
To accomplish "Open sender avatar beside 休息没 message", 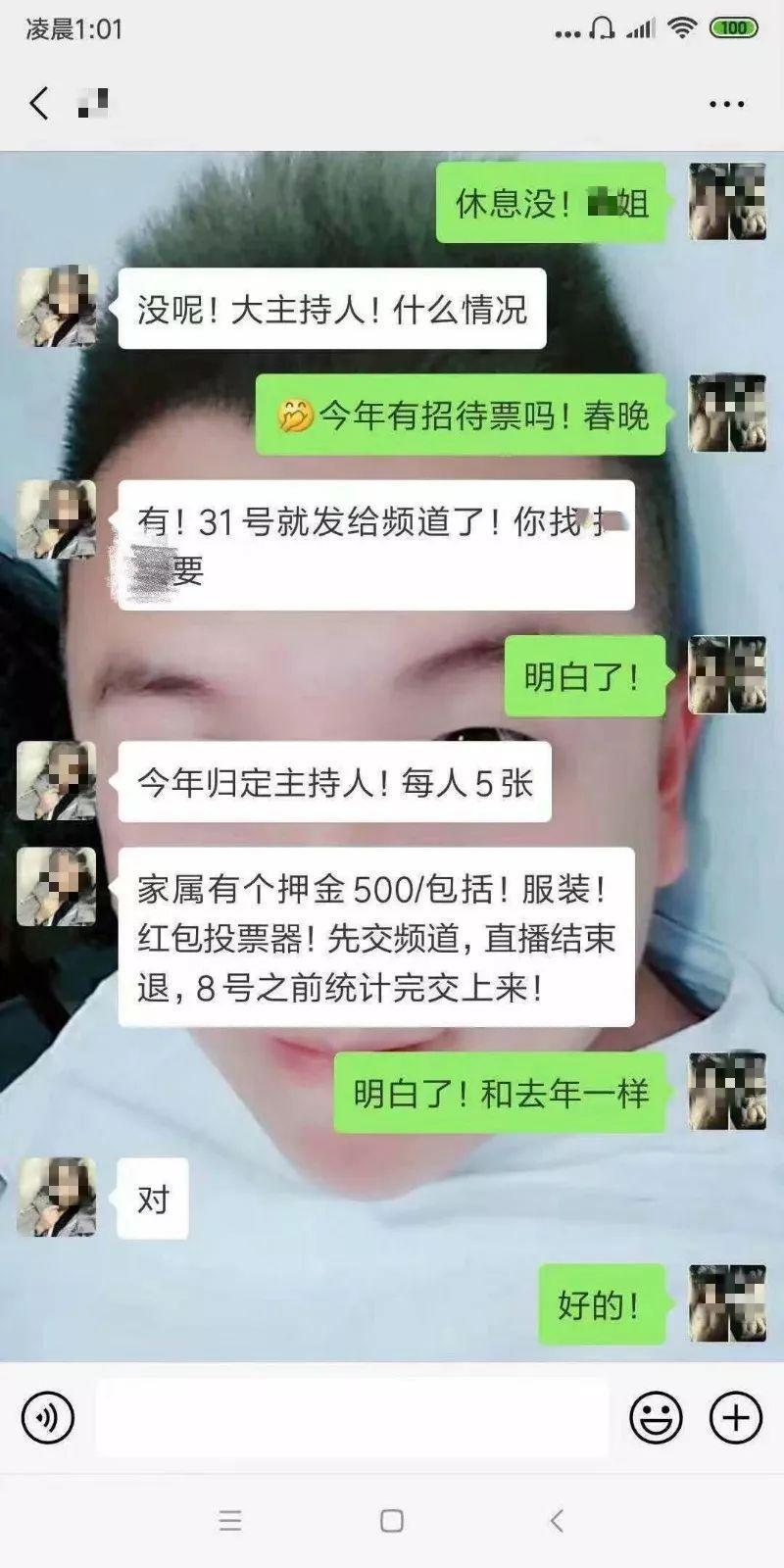I will point(726,202).
